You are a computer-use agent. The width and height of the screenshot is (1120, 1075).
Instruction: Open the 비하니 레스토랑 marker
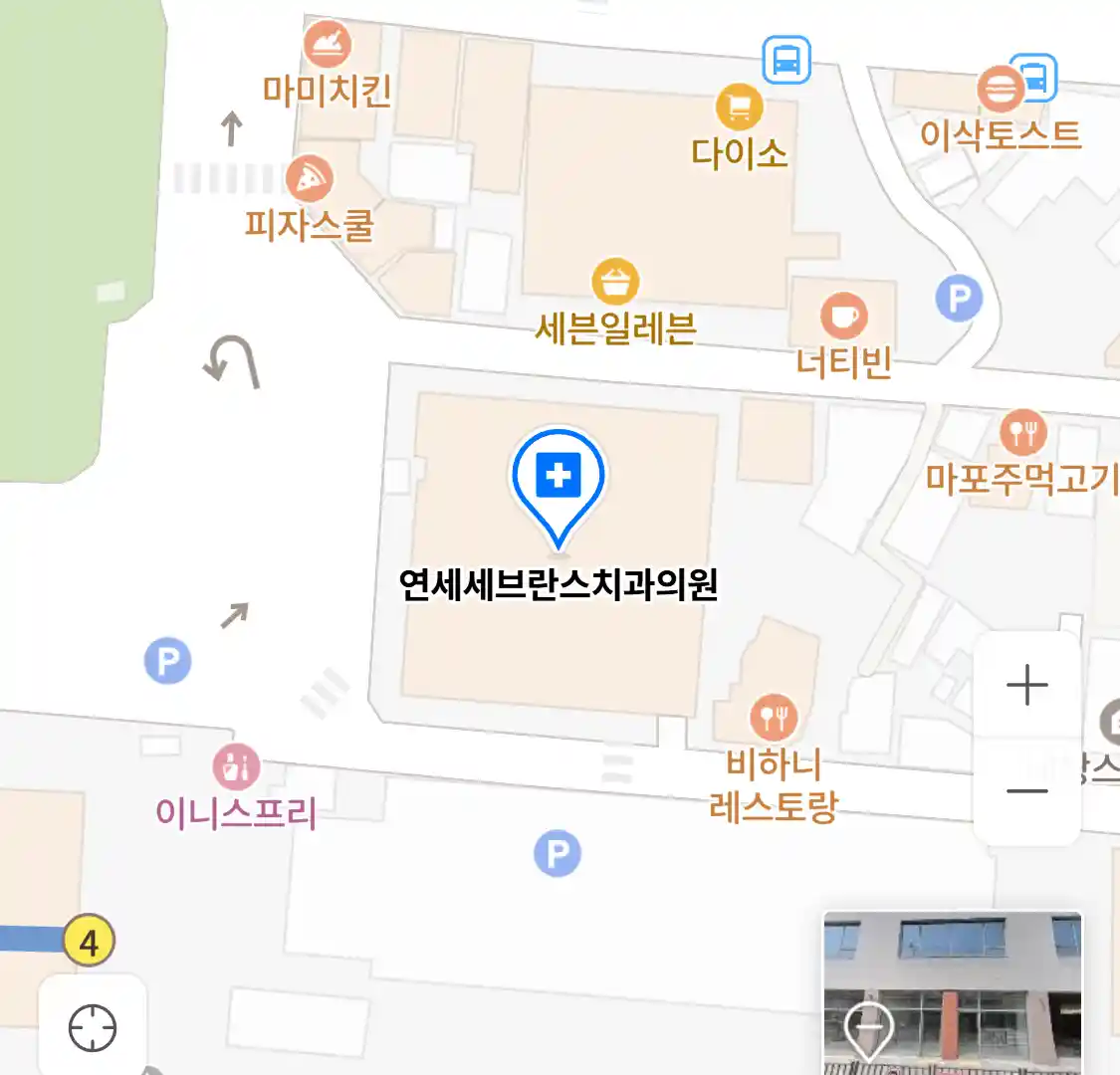[x=774, y=718]
